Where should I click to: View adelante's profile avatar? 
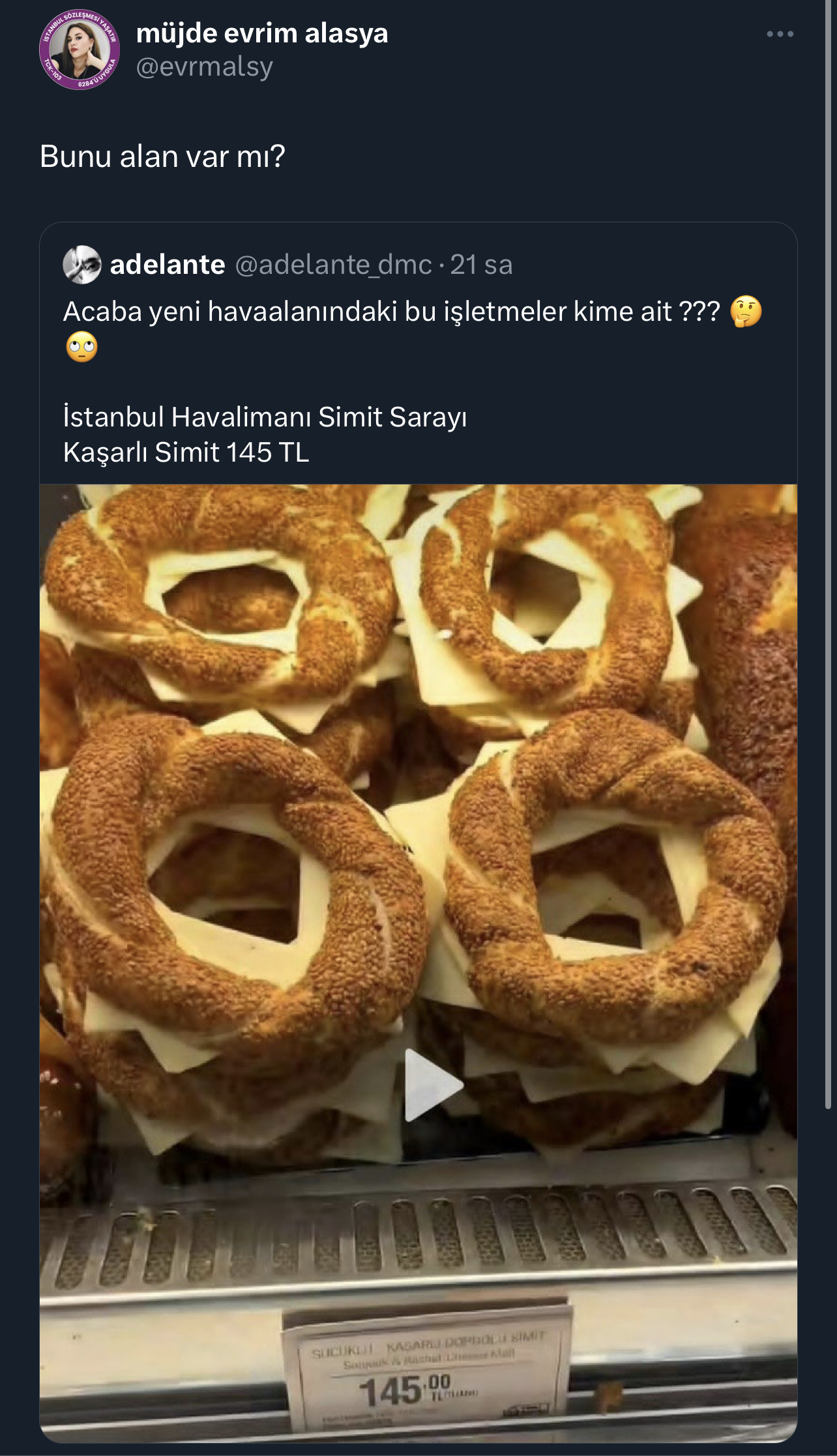tap(82, 264)
